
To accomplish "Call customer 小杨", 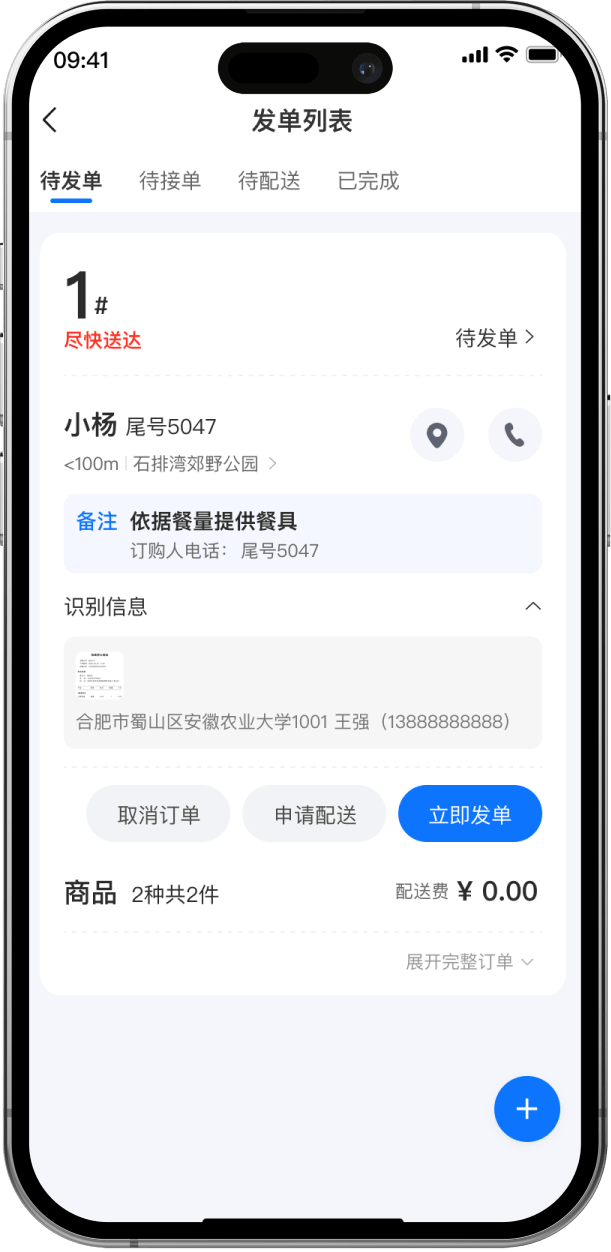I will 515,435.
